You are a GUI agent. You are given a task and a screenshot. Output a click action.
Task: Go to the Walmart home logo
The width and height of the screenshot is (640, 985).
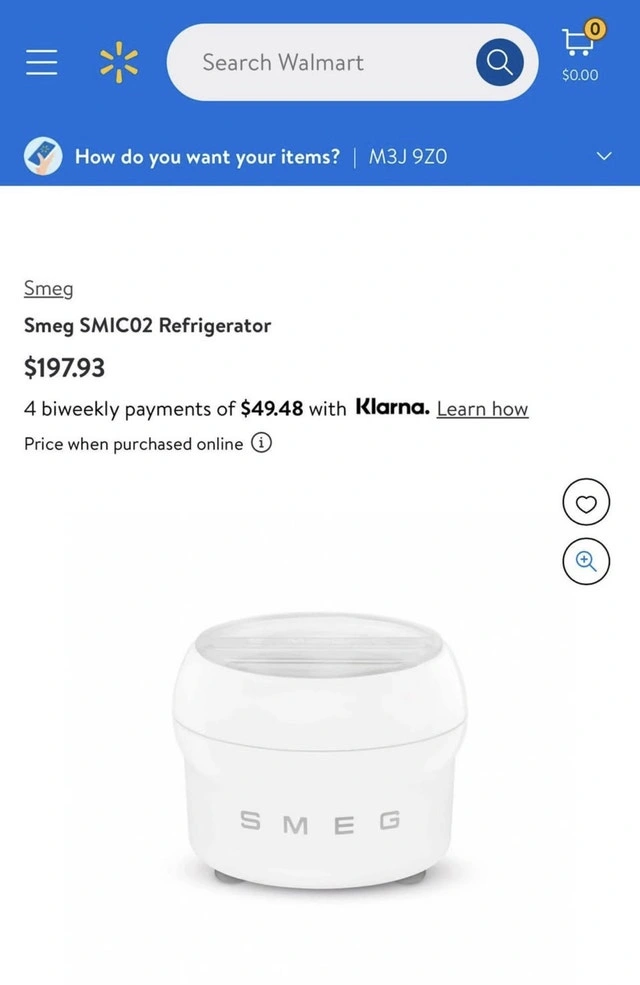tap(119, 63)
